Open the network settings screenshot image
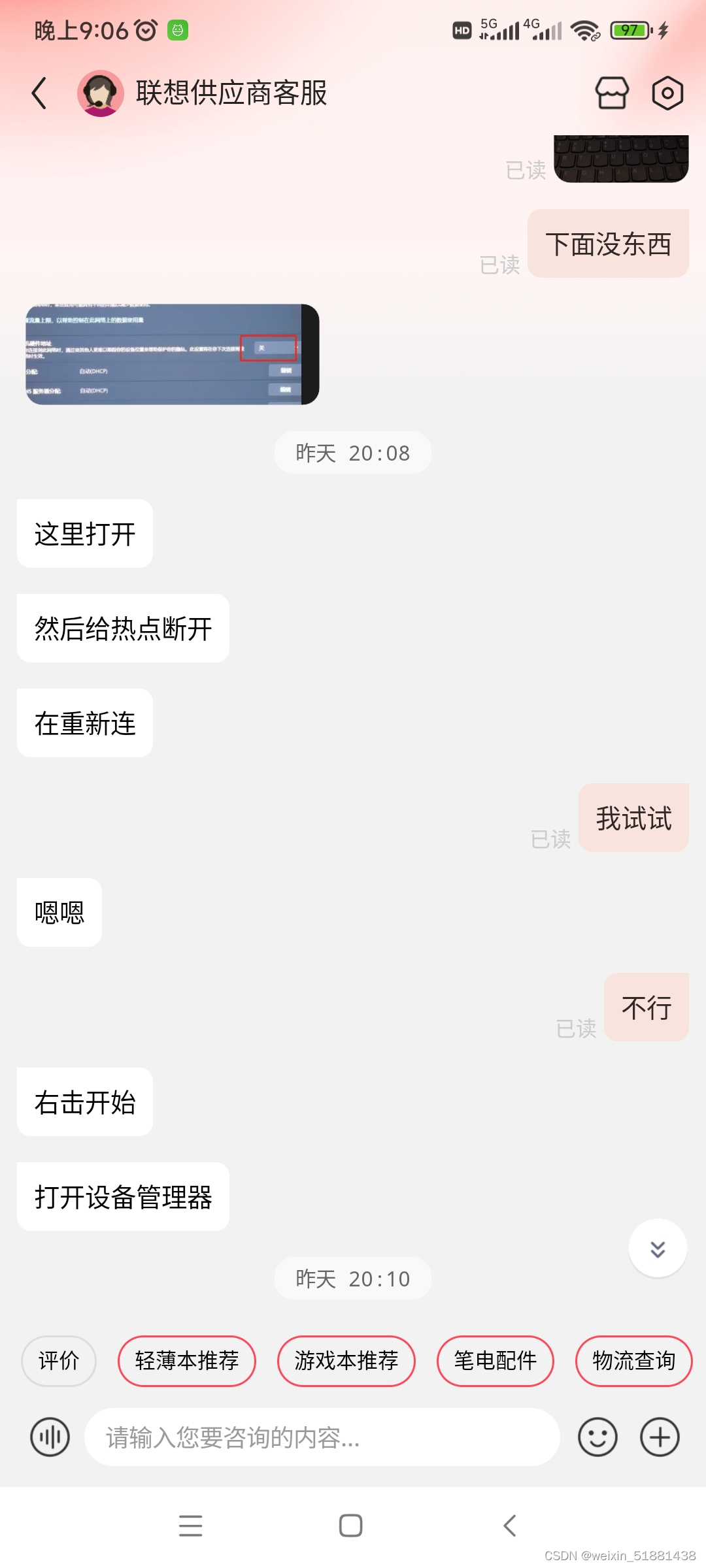 (172, 354)
